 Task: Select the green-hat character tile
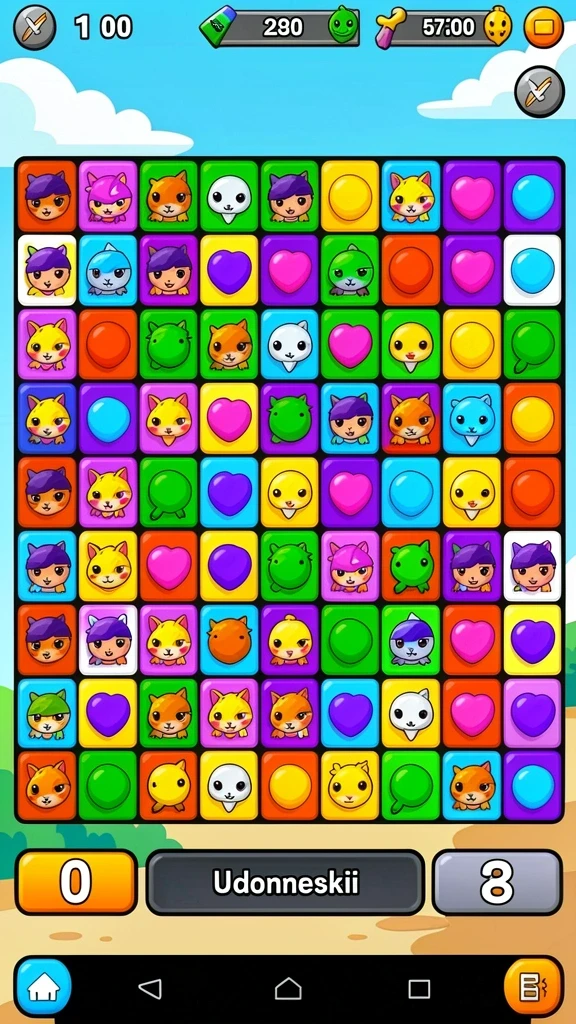pos(47,714)
